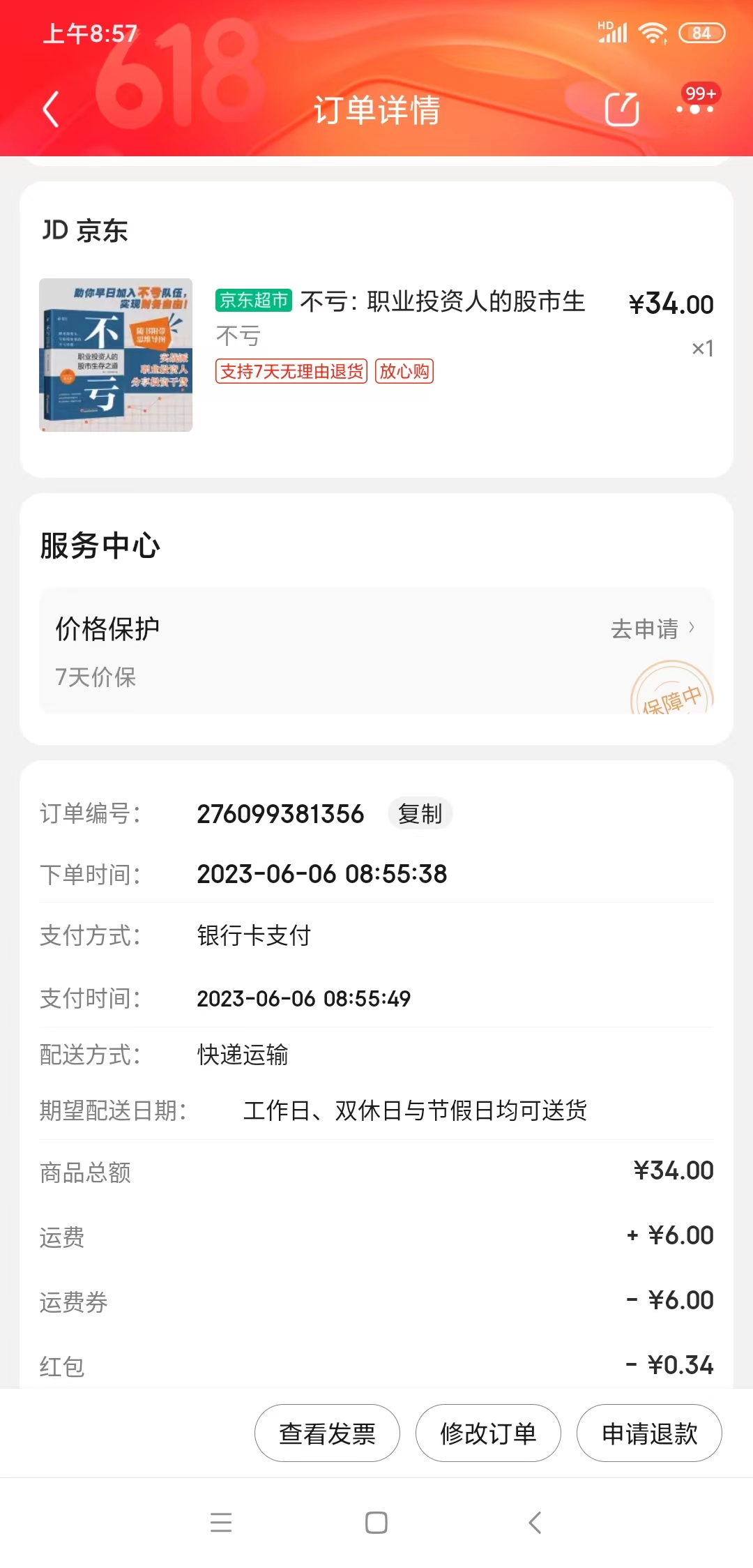The width and height of the screenshot is (753, 1568).
Task: Request a refund with 申请退款
Action: pos(649,1433)
